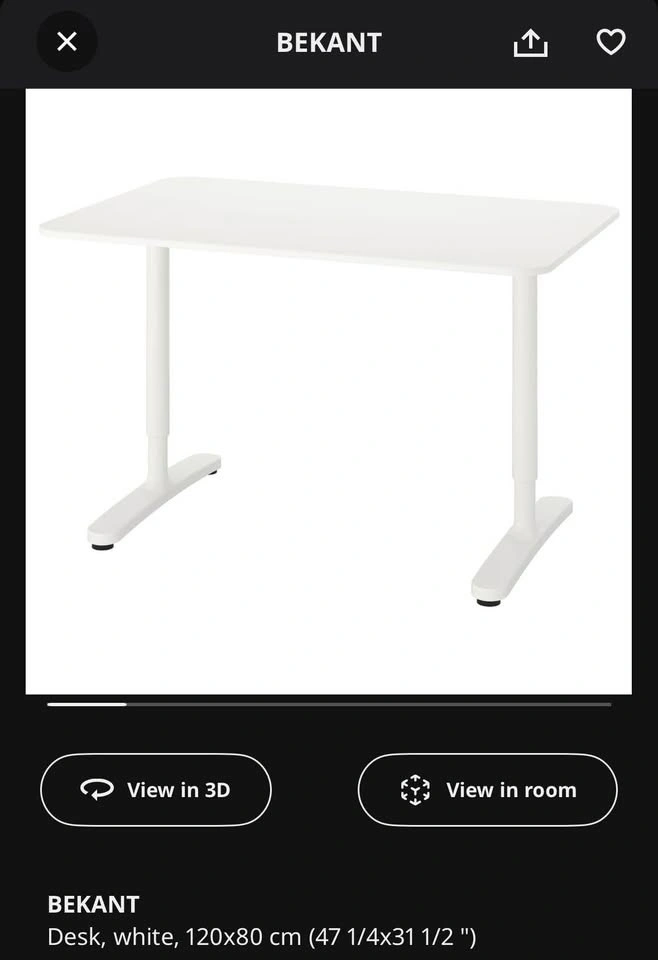Add BEKANT desk to favourites

610,42
